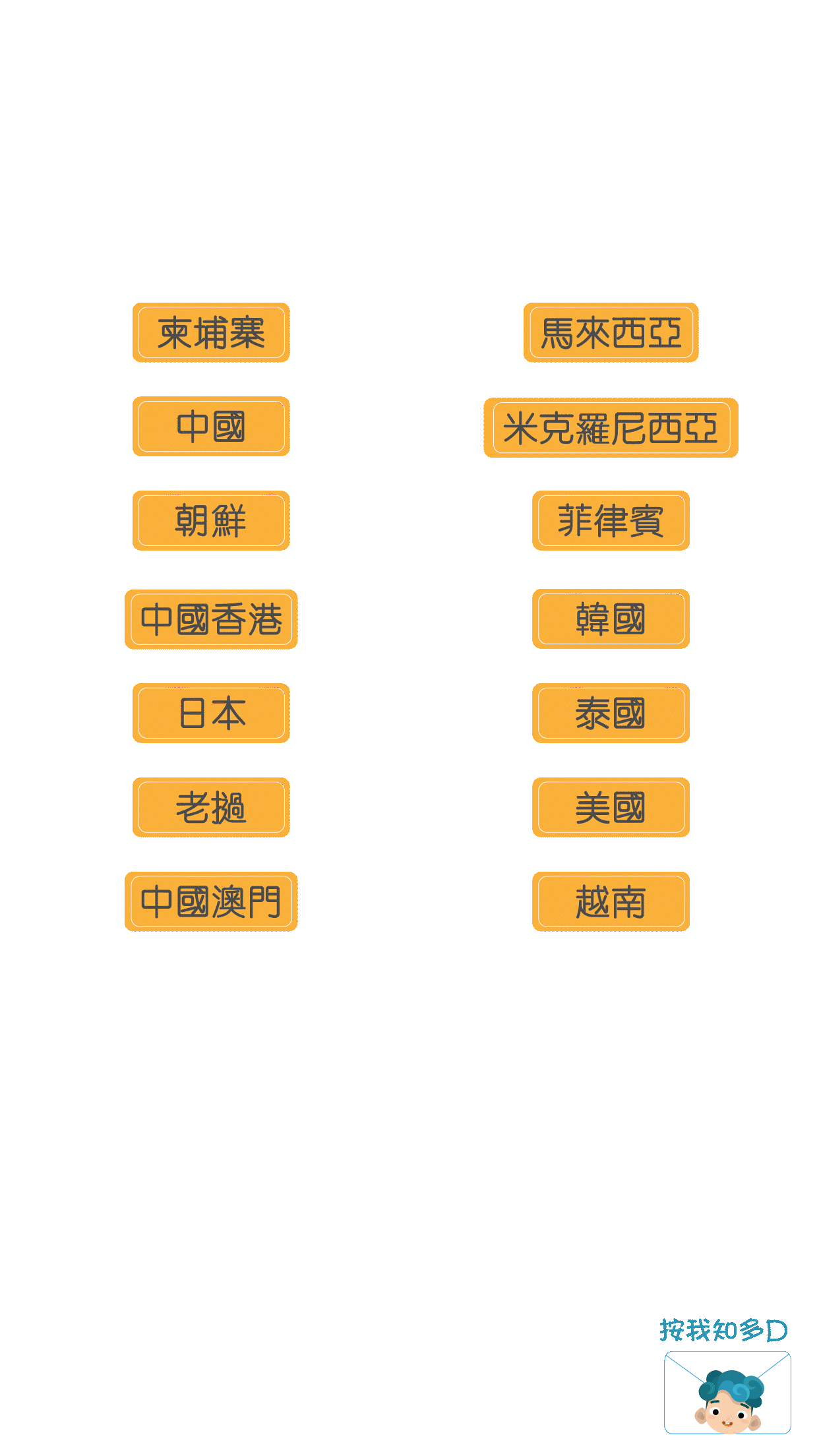The height and width of the screenshot is (1456, 819).
Task: Select 馬來西亞 from the list
Action: (x=611, y=332)
